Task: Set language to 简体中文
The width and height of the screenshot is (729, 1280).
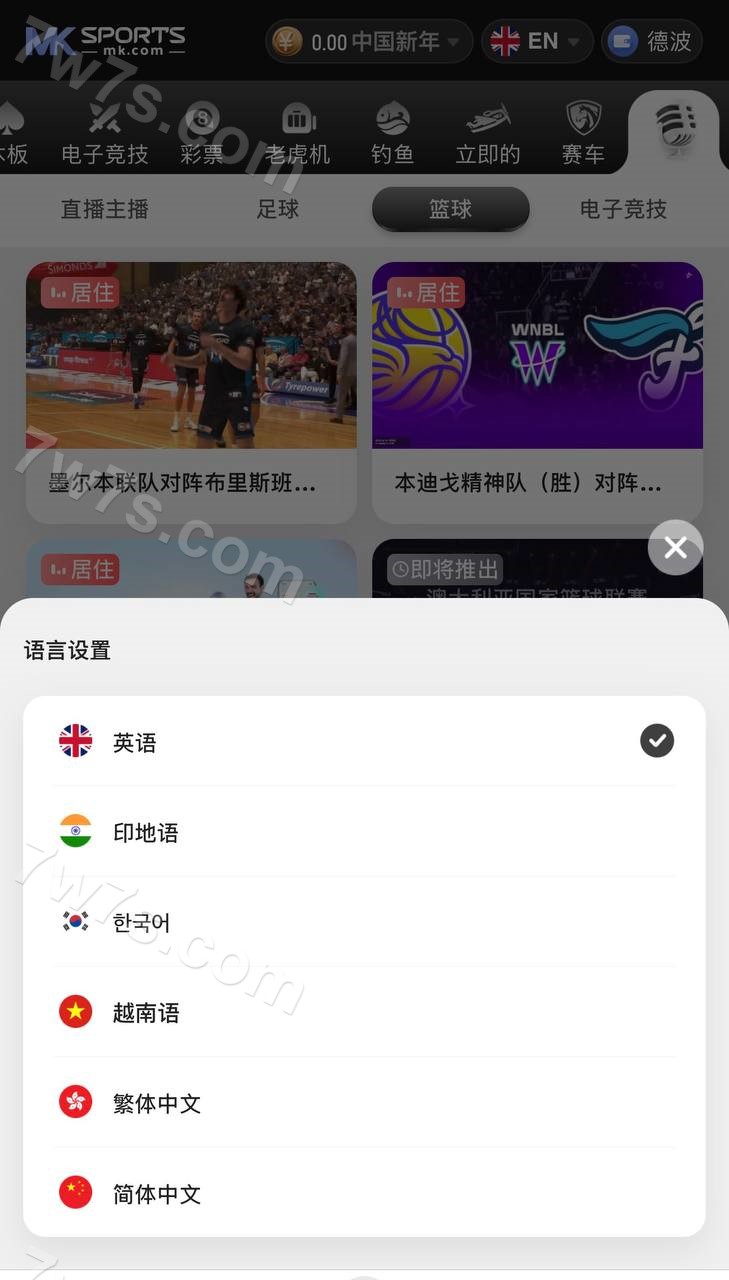Action: tap(364, 1193)
